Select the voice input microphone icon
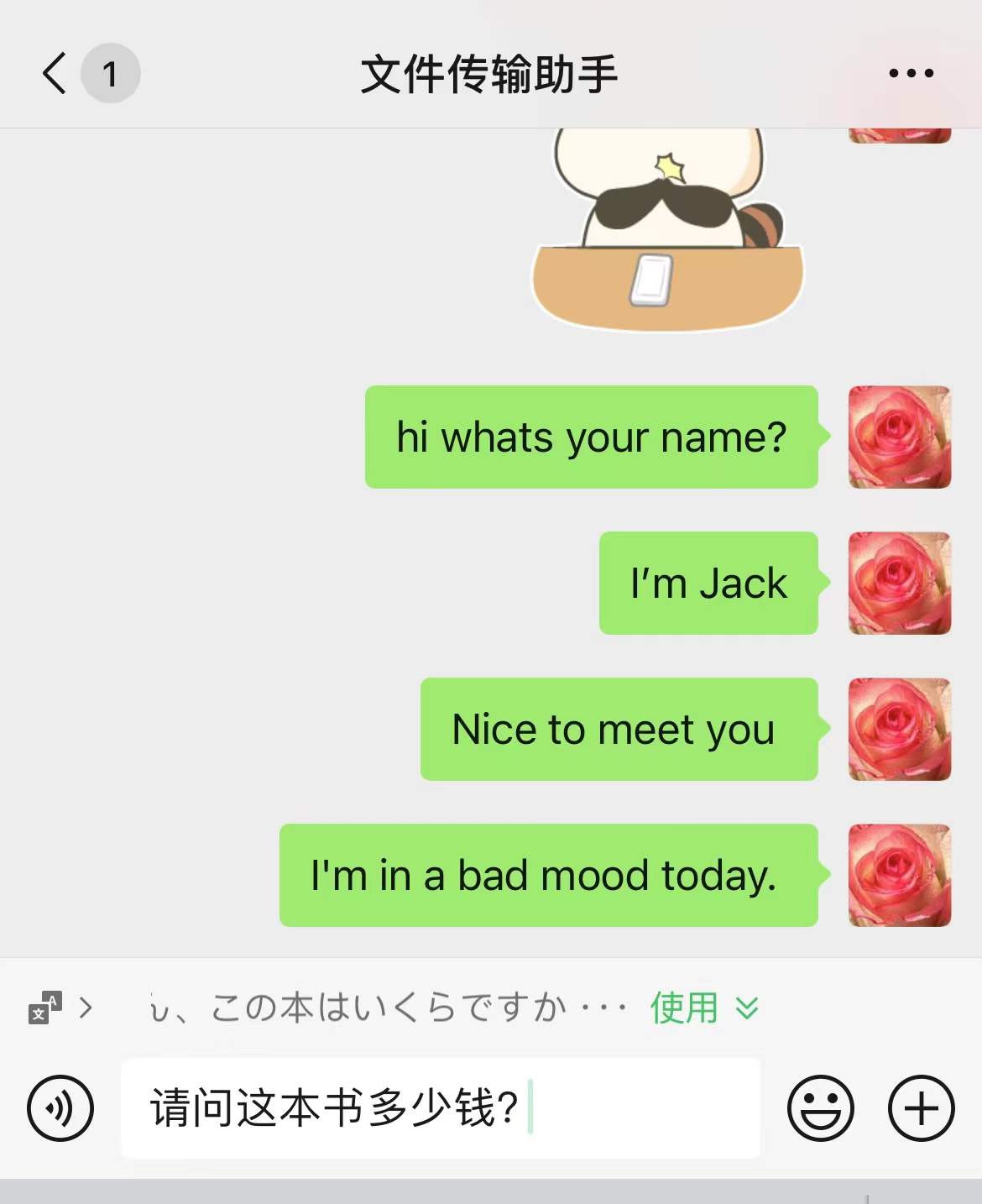This screenshot has height=1204, width=982. [59, 1108]
